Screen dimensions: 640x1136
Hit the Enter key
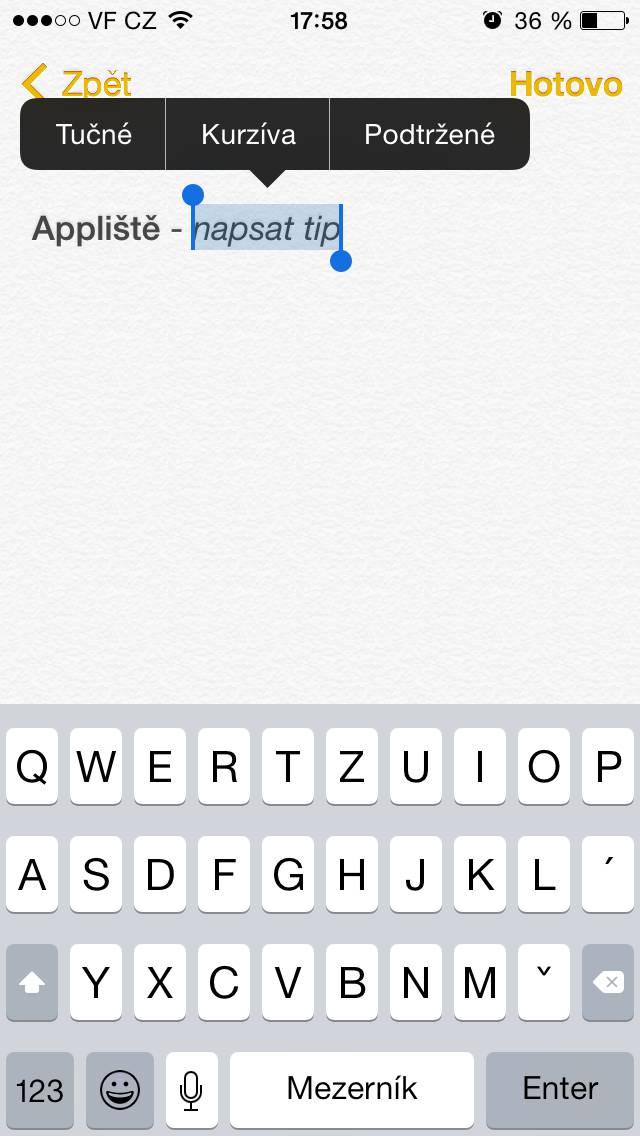pos(560,1089)
